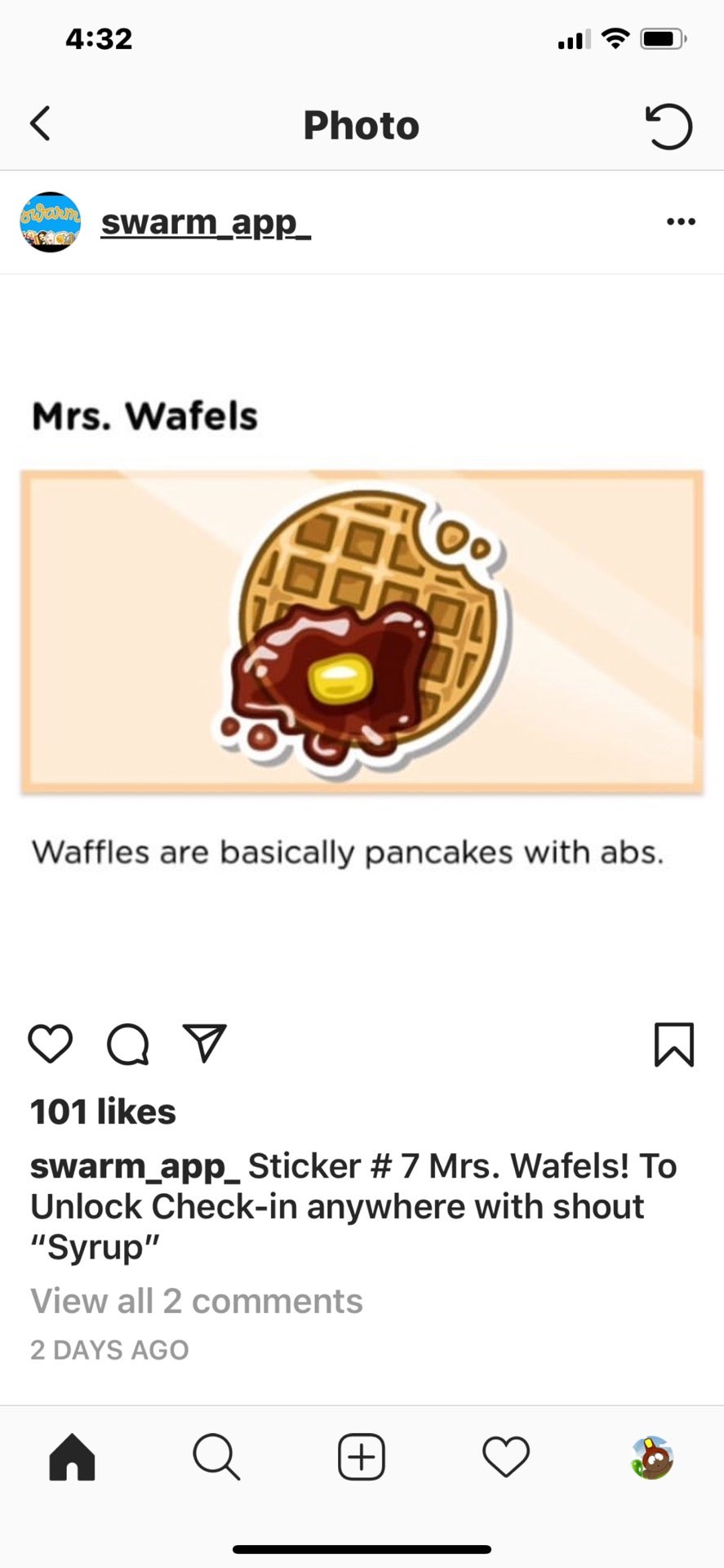Switch to my Profile tab
724x1568 pixels.
651,1458
